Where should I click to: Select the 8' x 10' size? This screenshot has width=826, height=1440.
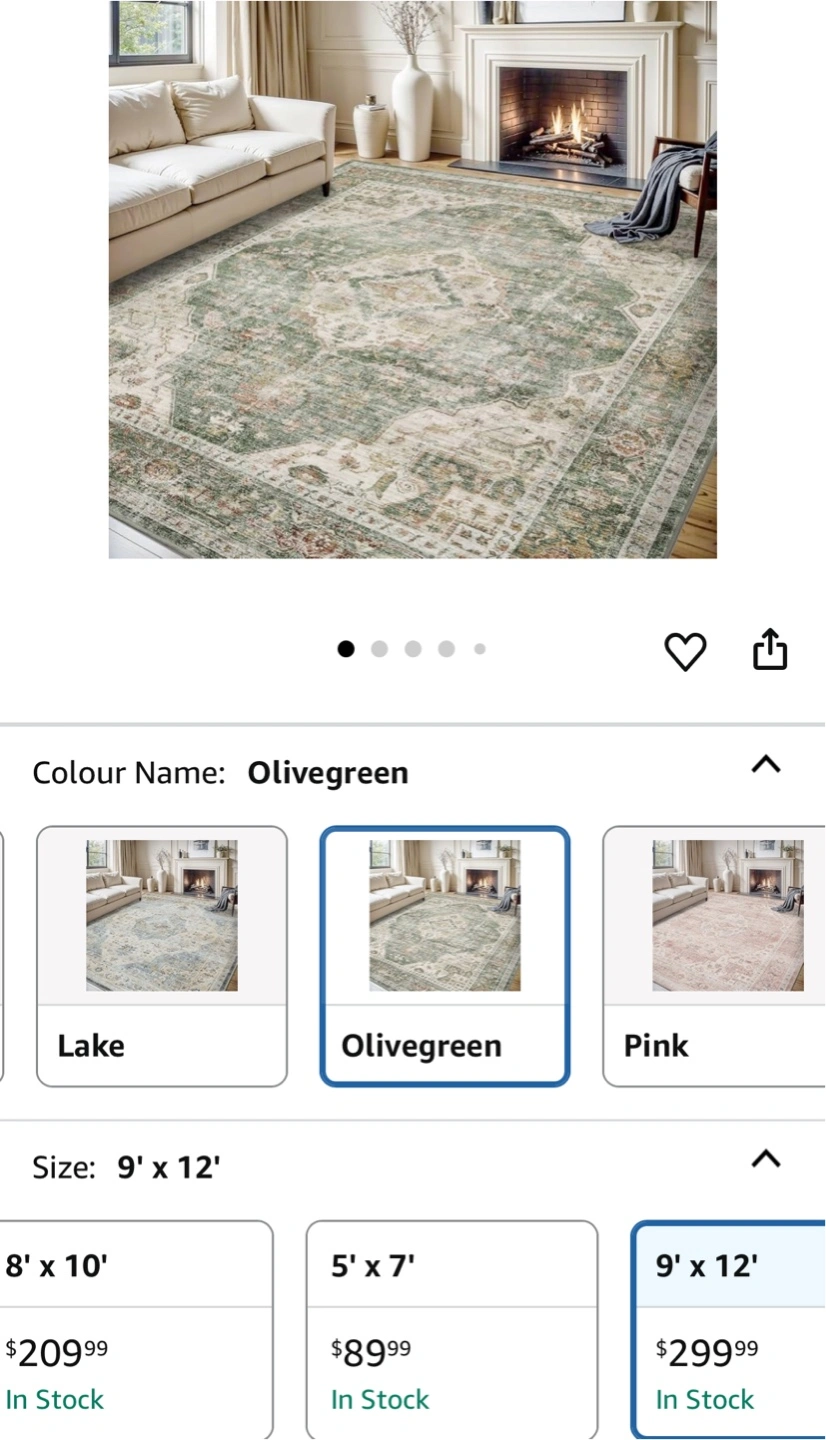(x=136, y=1330)
